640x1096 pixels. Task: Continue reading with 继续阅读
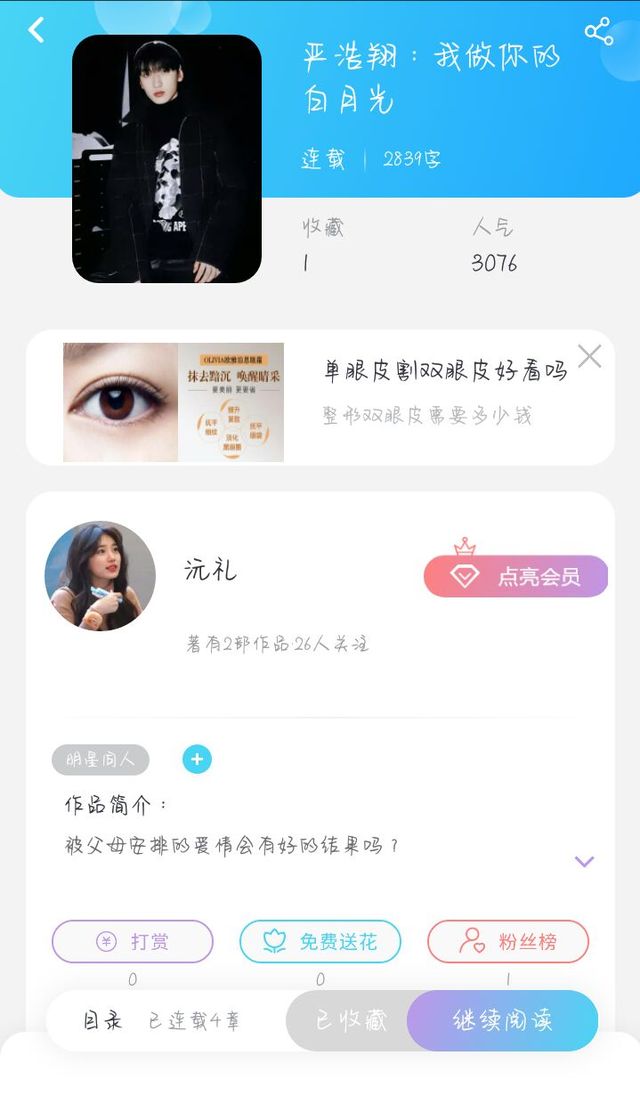502,1021
